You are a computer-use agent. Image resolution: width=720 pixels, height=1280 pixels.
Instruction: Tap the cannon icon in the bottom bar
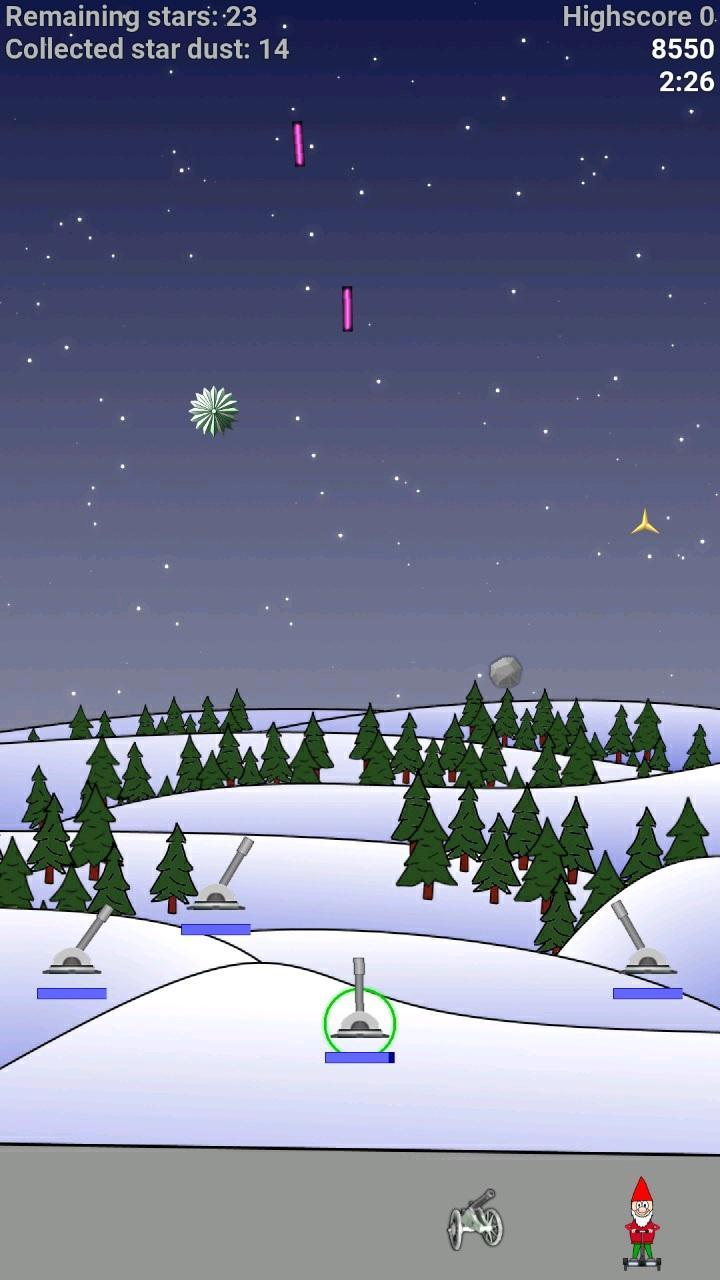[475, 1219]
